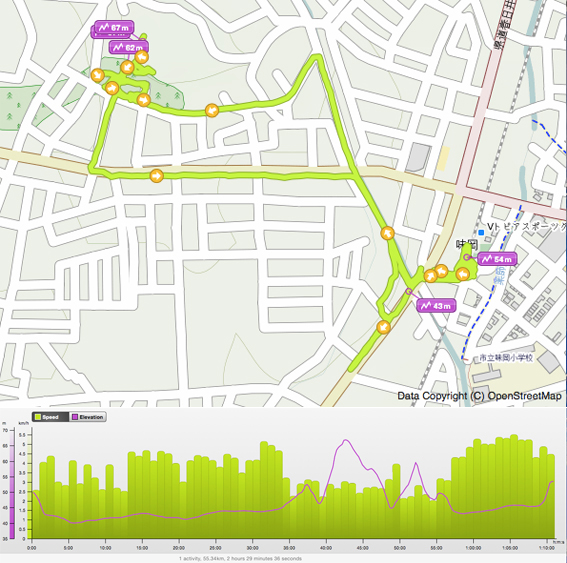The height and width of the screenshot is (563, 567).
Task: Select the 43 m elevation marker
Action: coord(436,306)
